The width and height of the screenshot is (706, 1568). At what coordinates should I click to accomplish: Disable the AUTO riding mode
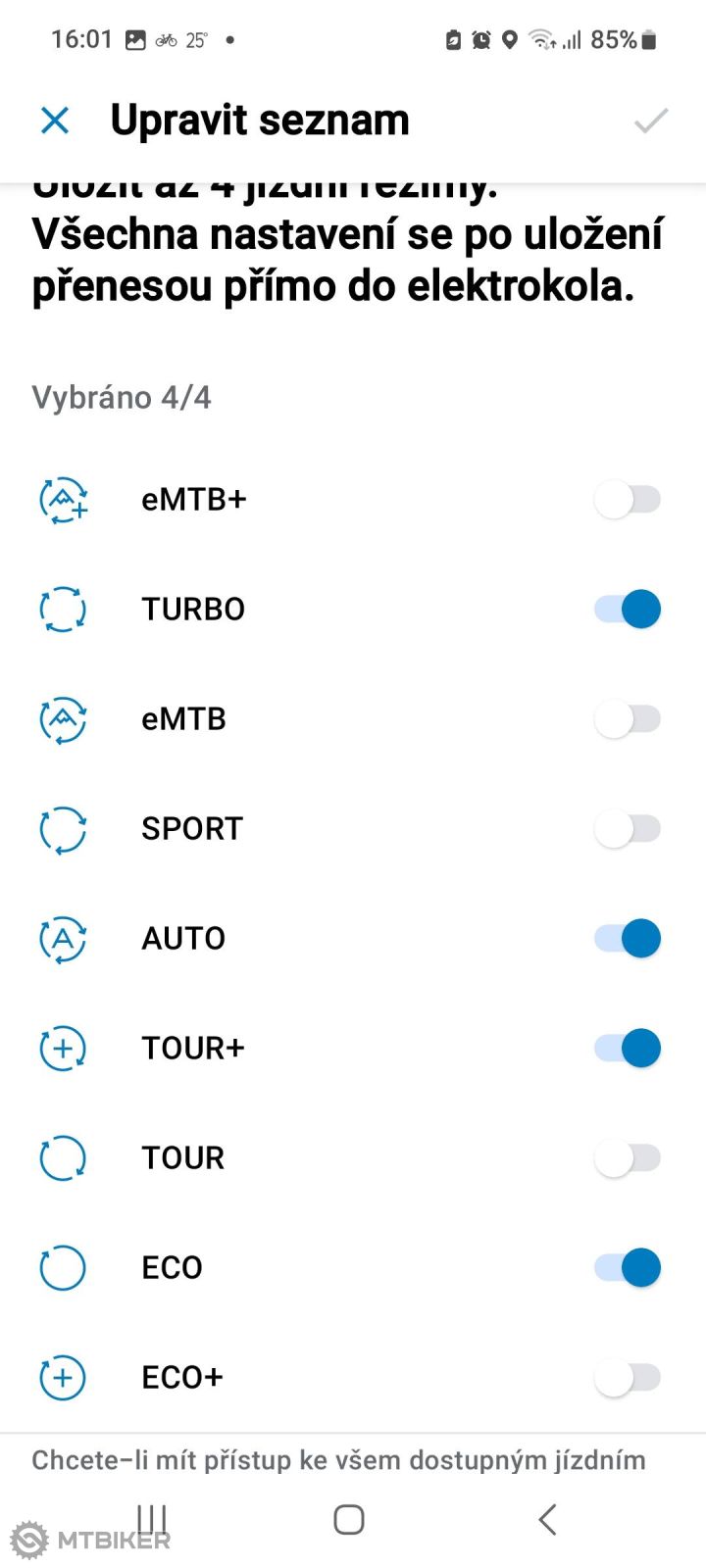pos(628,939)
